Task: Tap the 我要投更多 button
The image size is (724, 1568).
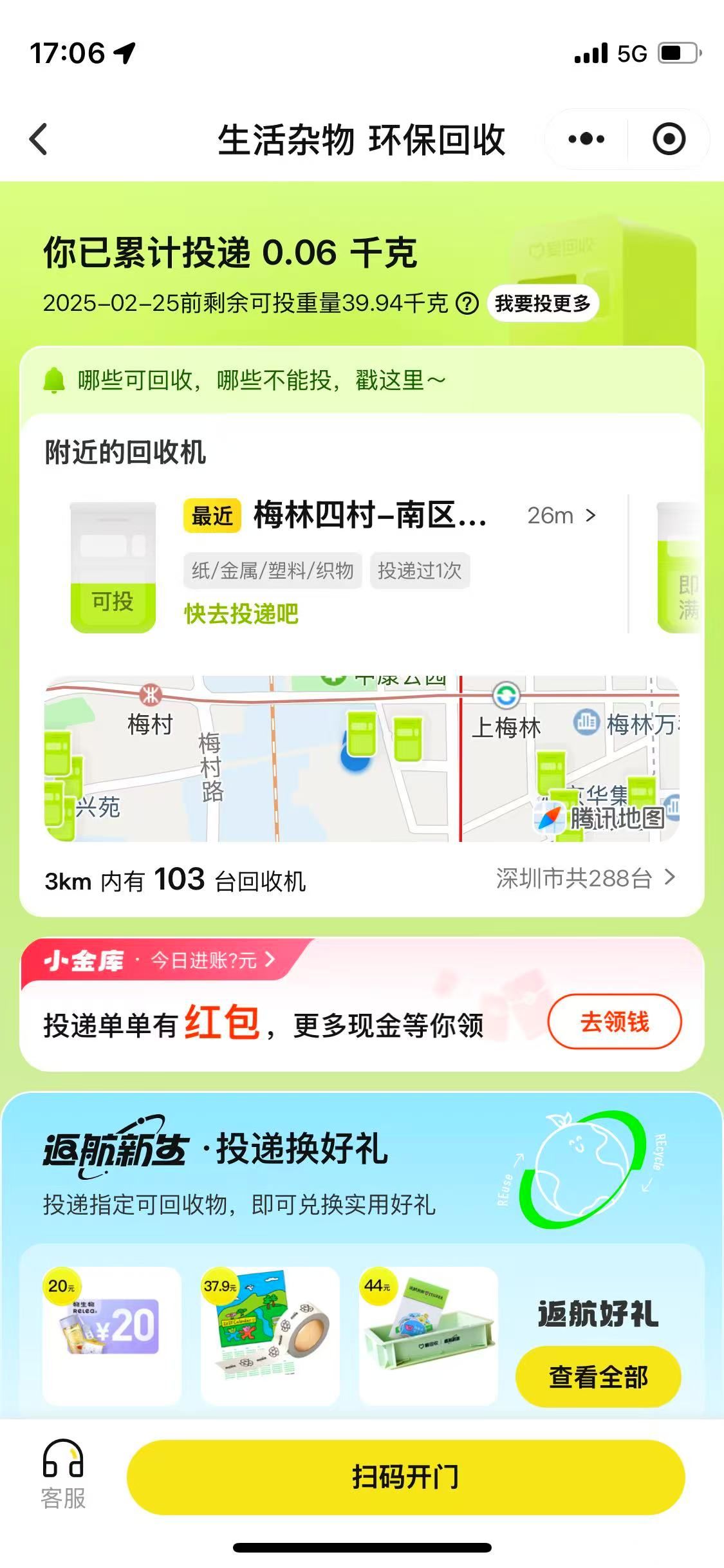Action: point(543,303)
